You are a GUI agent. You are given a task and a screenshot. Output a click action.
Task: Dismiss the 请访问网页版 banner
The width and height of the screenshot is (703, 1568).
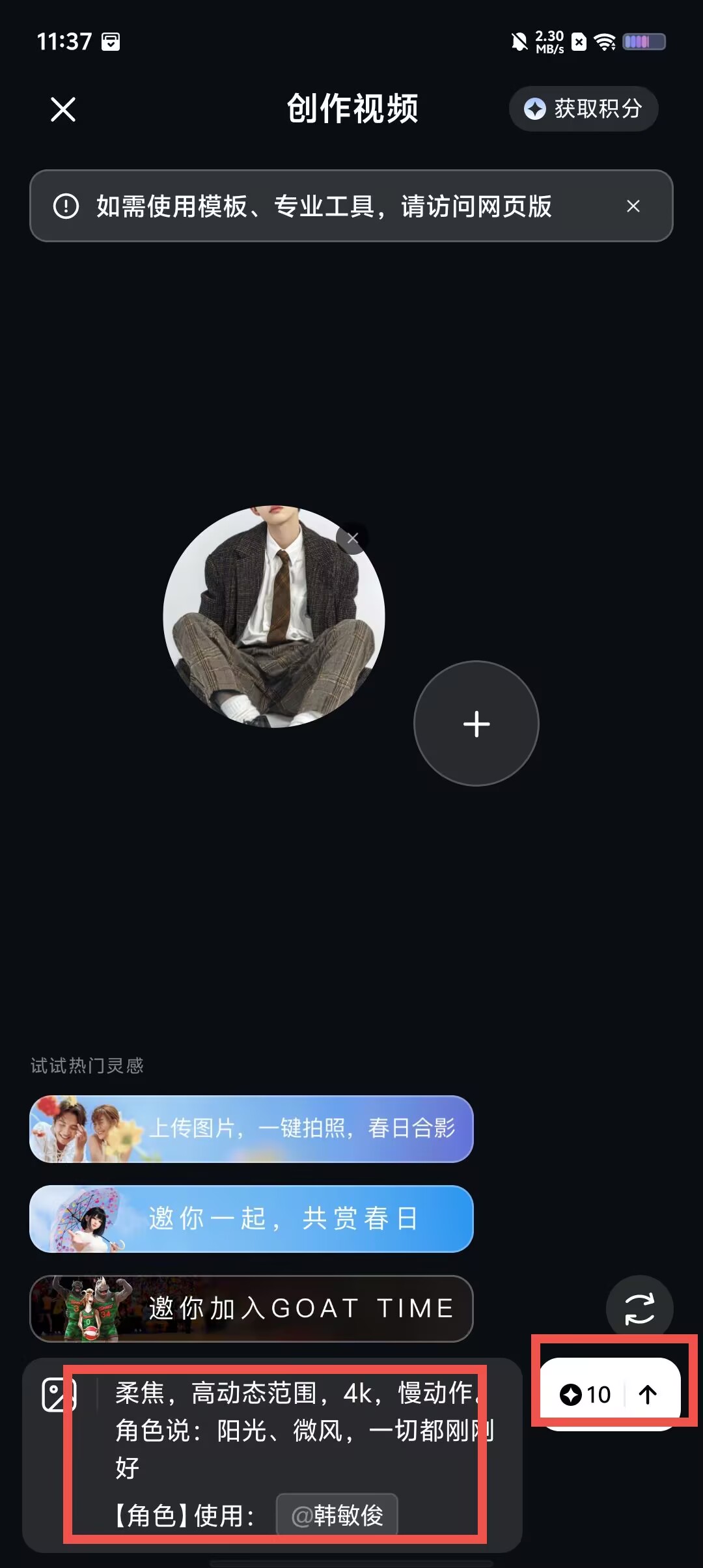[633, 206]
